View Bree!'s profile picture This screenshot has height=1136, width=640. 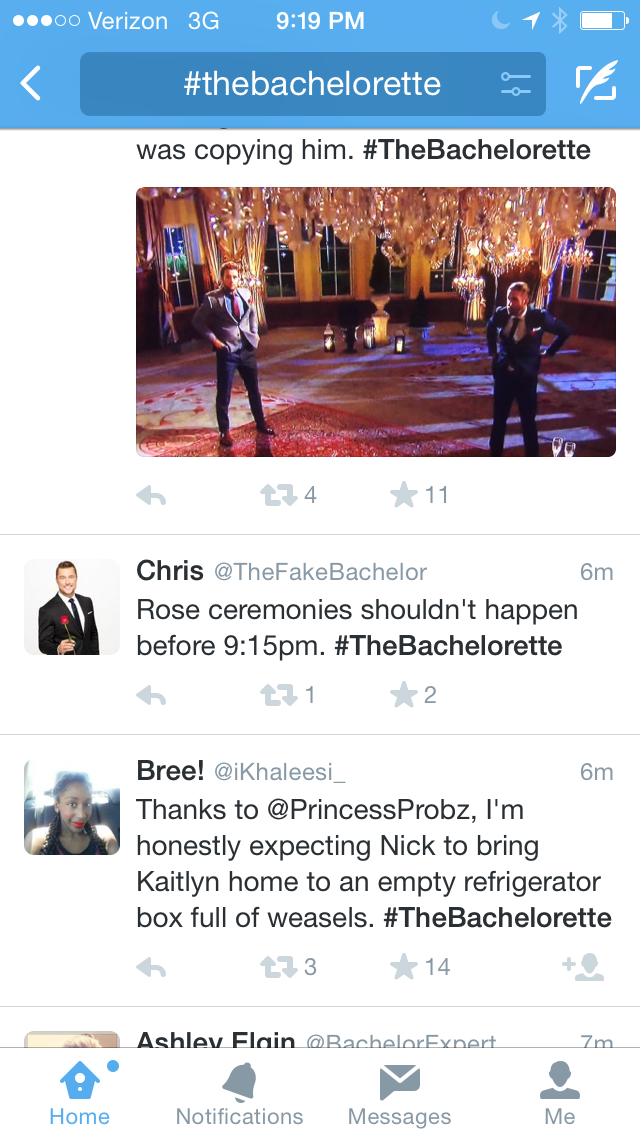pos(71,807)
